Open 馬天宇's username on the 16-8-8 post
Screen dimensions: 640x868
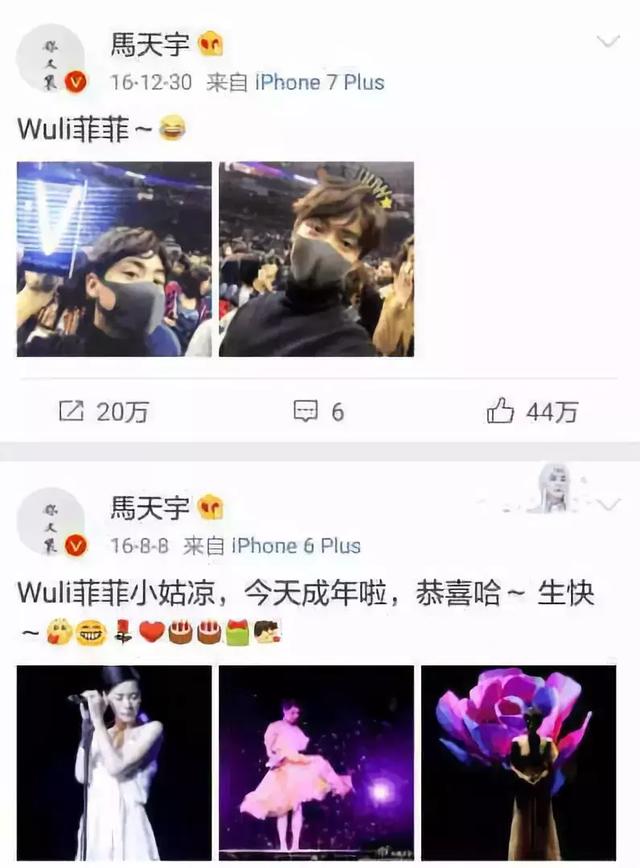150,508
